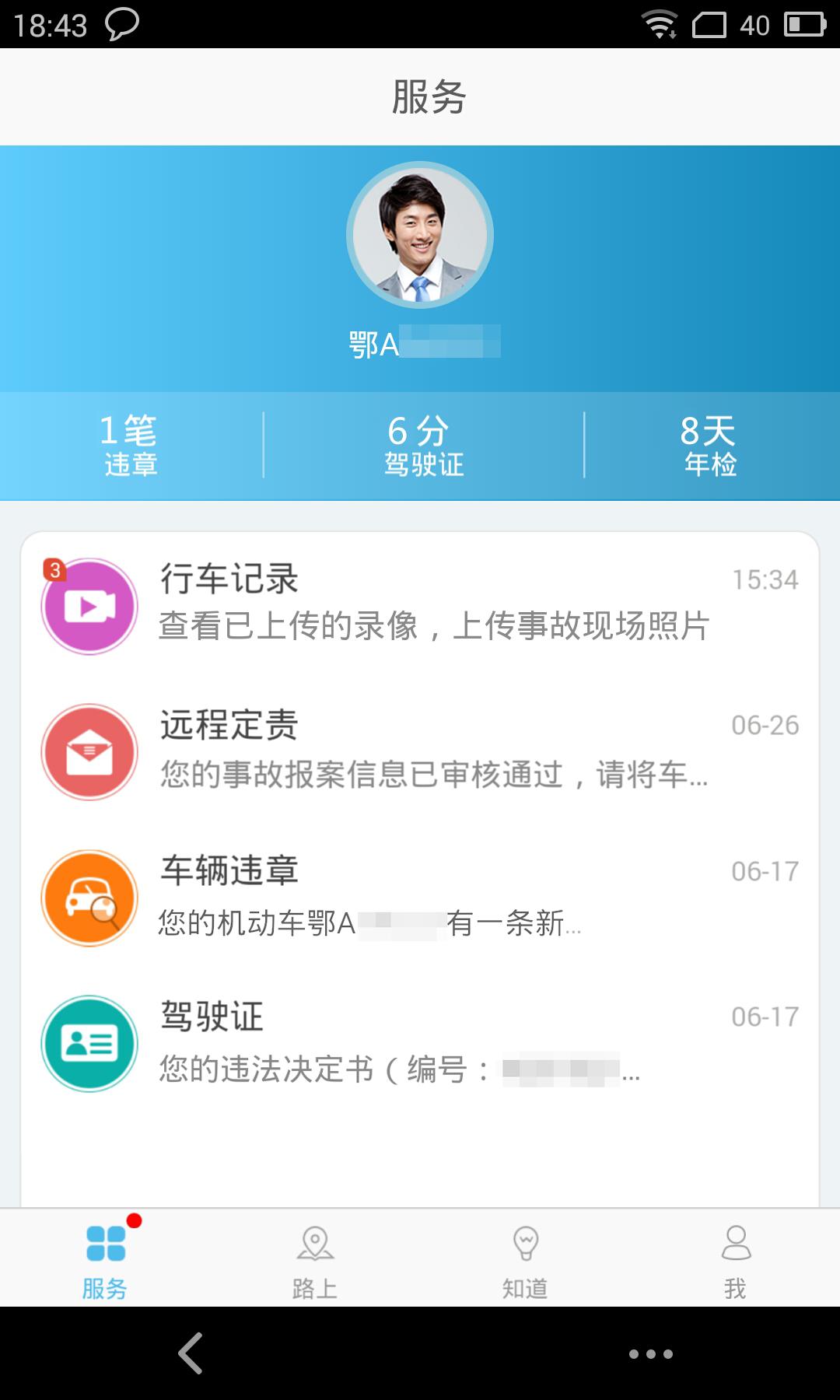840x1400 pixels.
Task: Tap the profile avatar photo
Action: point(420,235)
